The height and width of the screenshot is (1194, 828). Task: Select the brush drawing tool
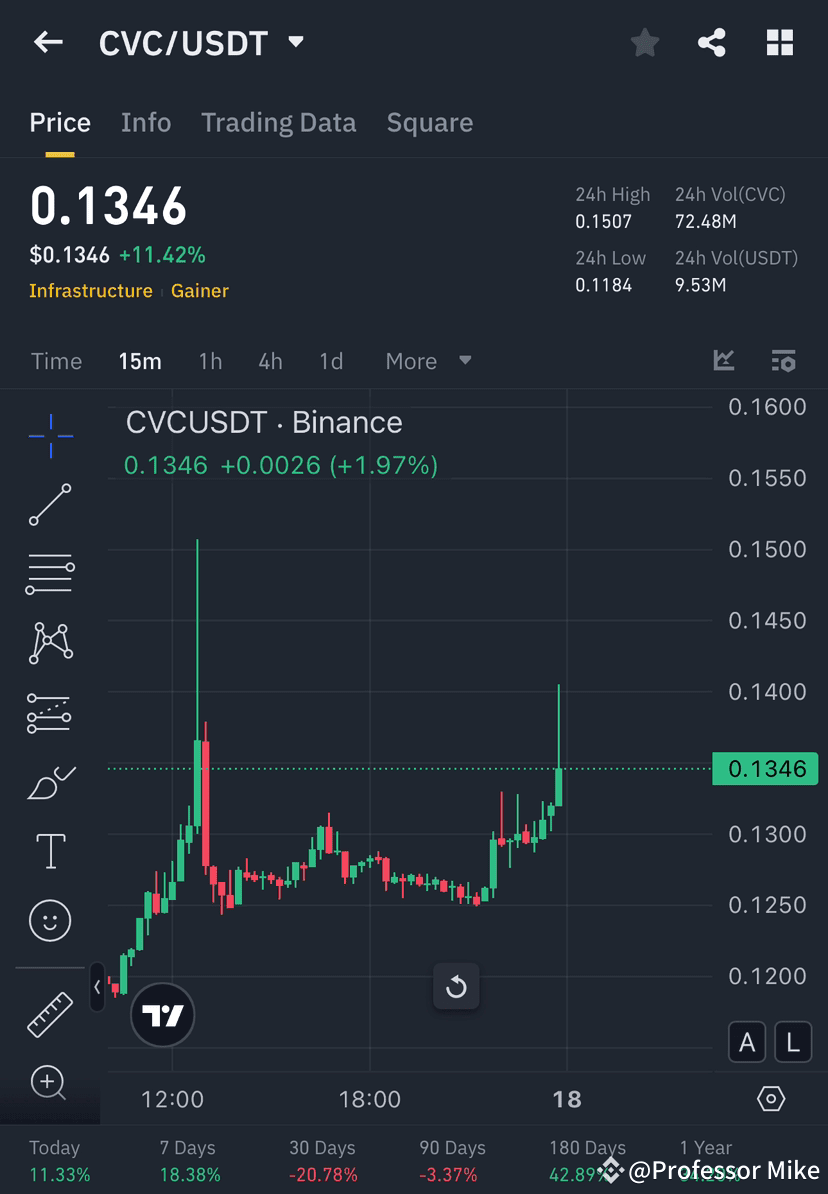click(x=50, y=781)
